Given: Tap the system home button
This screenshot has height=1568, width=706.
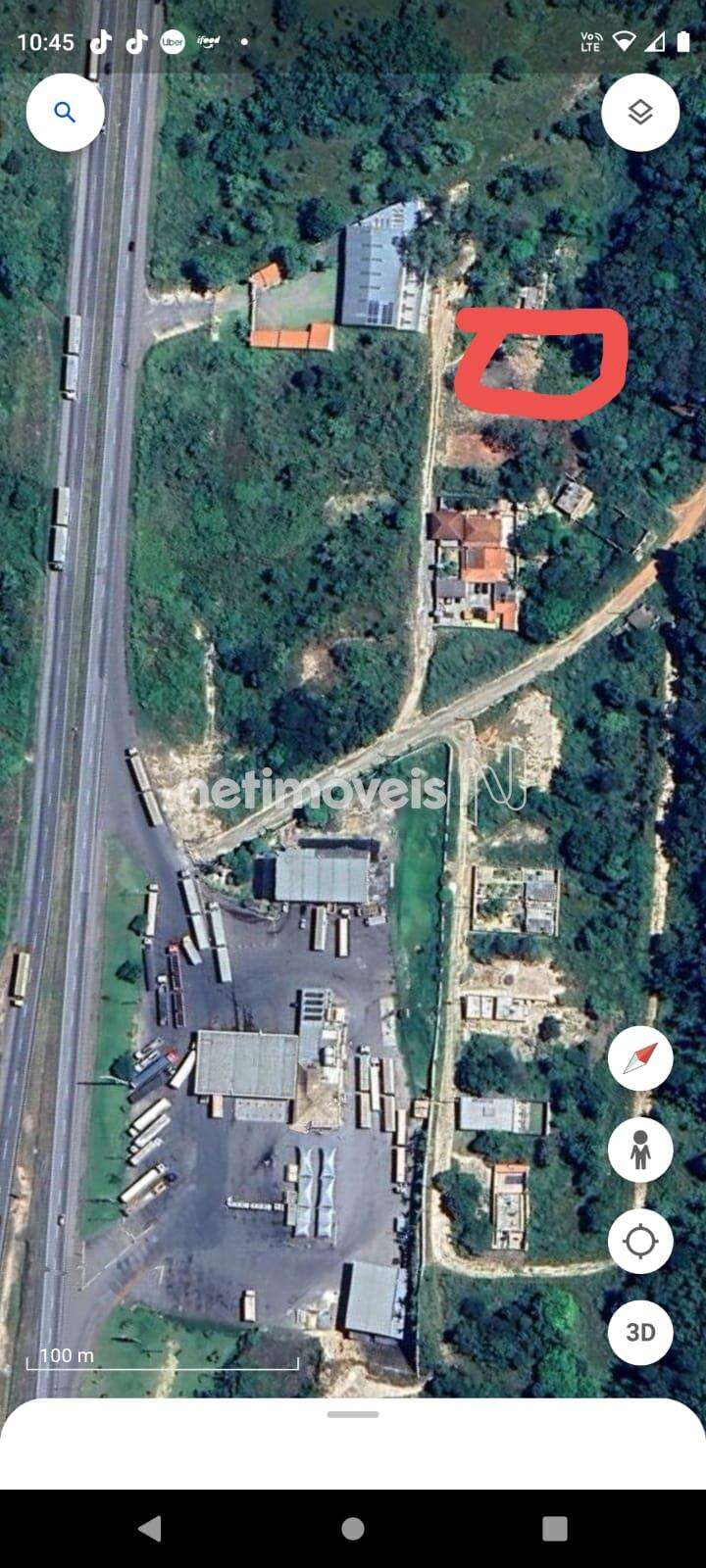Looking at the screenshot, I should click(x=353, y=1529).
